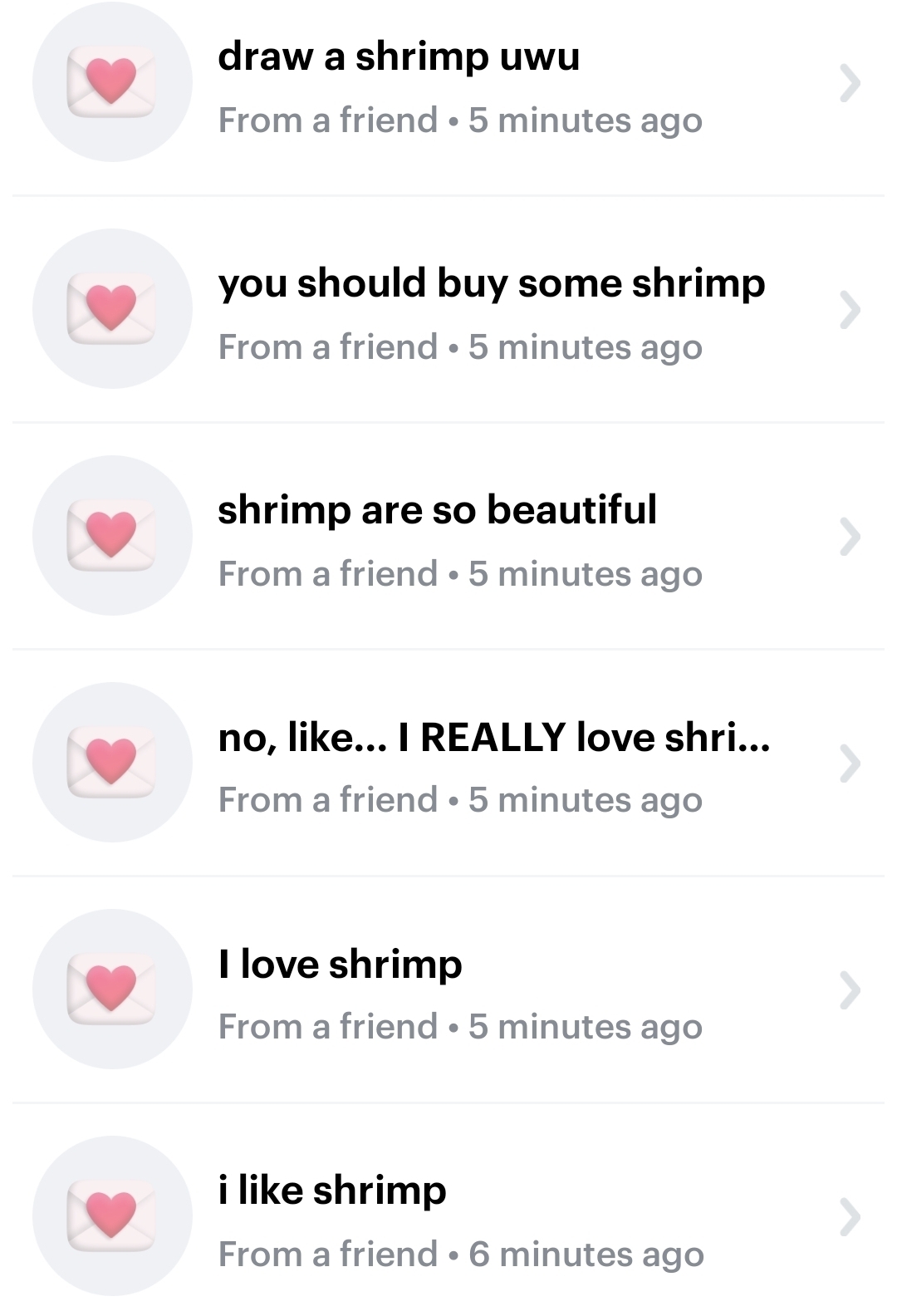The width and height of the screenshot is (897, 1316).
Task: Open the 'draw a shrimp uwu' message
Action: pos(448,85)
